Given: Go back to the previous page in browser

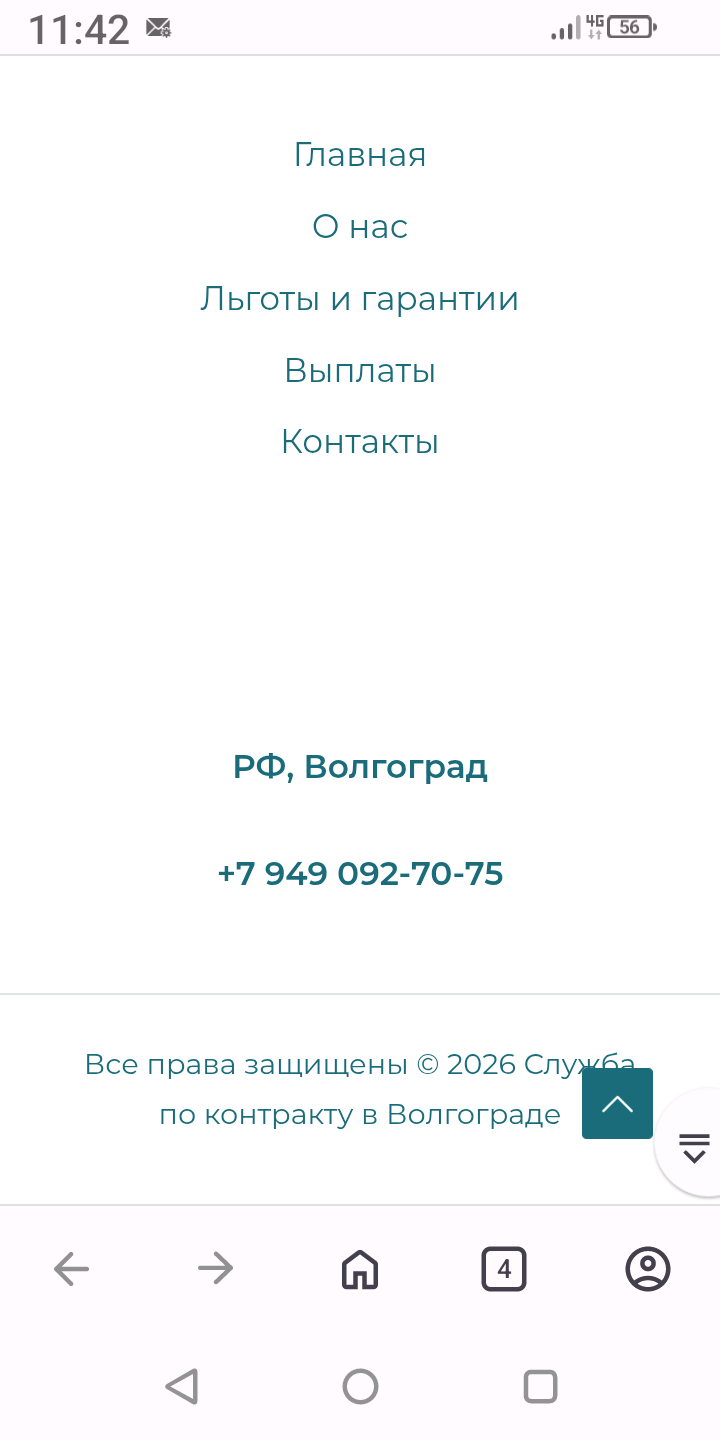Looking at the screenshot, I should [x=71, y=1270].
